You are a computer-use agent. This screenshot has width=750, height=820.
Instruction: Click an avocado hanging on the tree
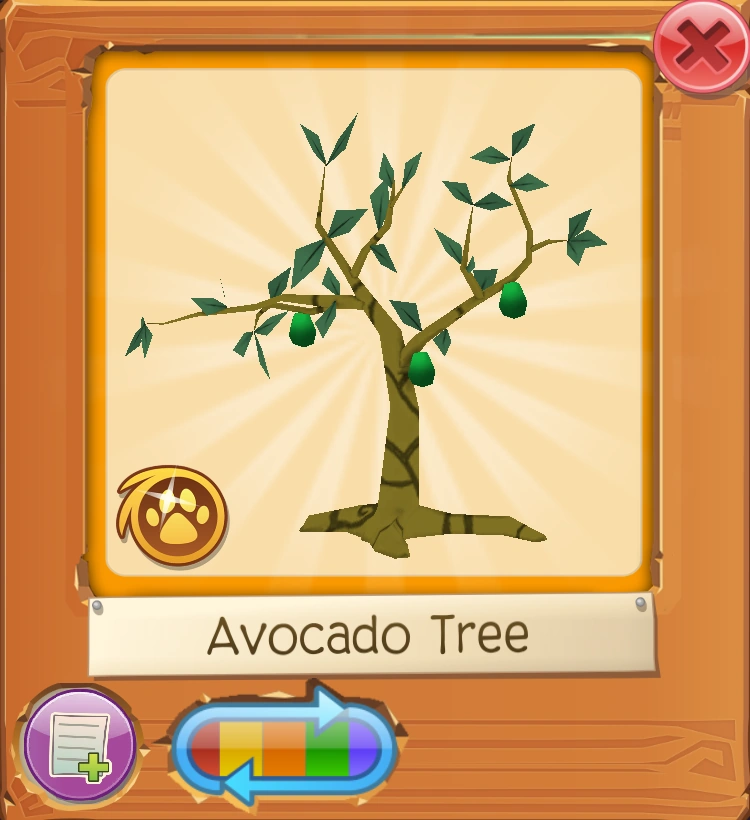[513, 300]
